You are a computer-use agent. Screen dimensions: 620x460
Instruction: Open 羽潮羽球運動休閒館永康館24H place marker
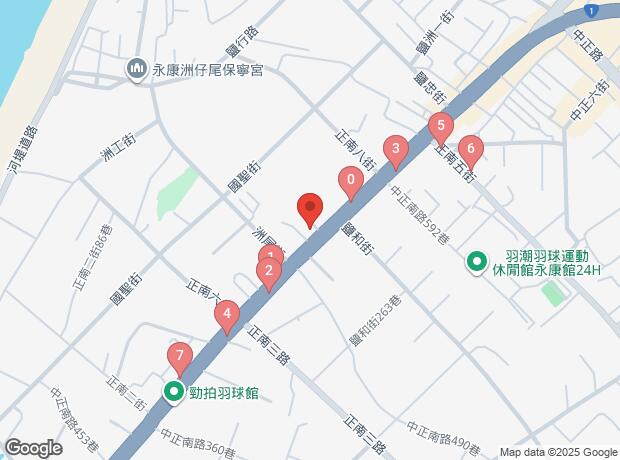coord(478,262)
